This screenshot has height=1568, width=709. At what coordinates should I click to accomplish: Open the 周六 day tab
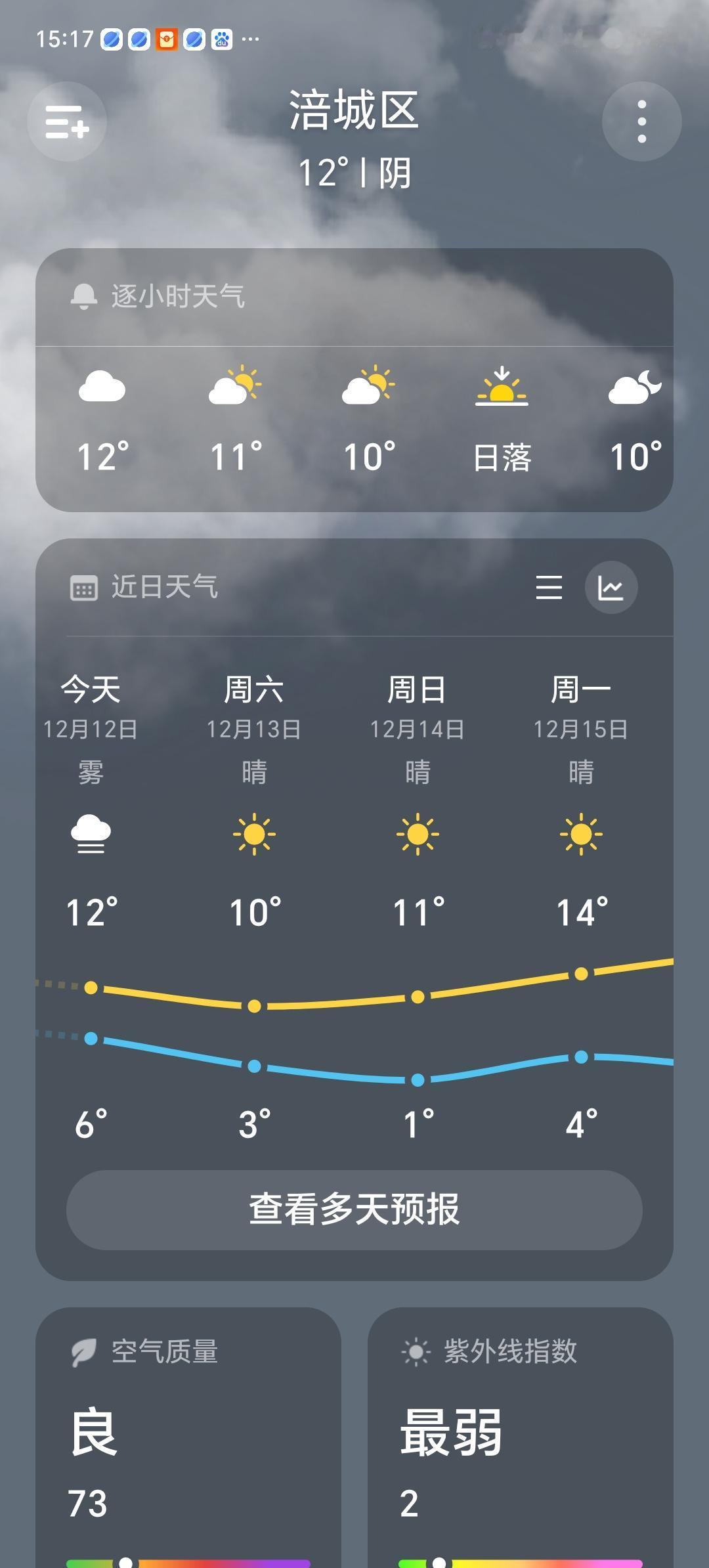coord(254,689)
